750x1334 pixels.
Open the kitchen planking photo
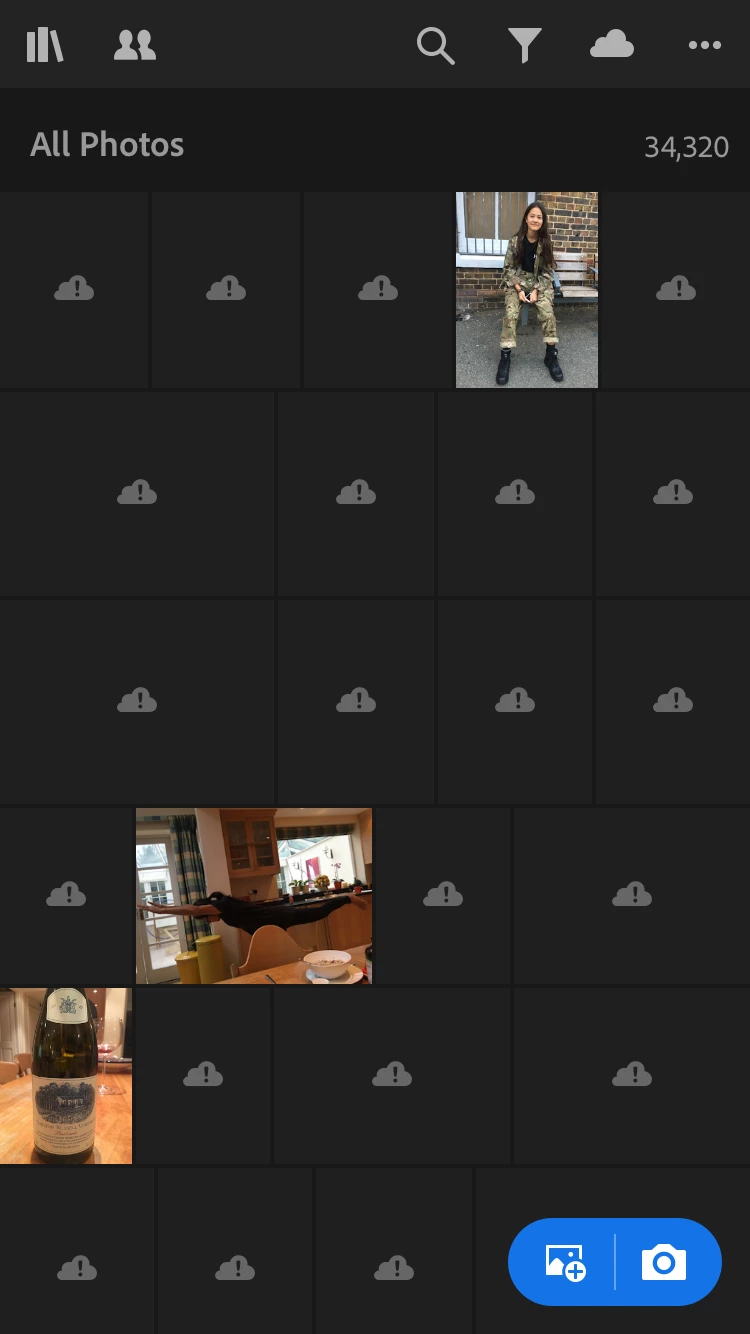pyautogui.click(x=254, y=896)
